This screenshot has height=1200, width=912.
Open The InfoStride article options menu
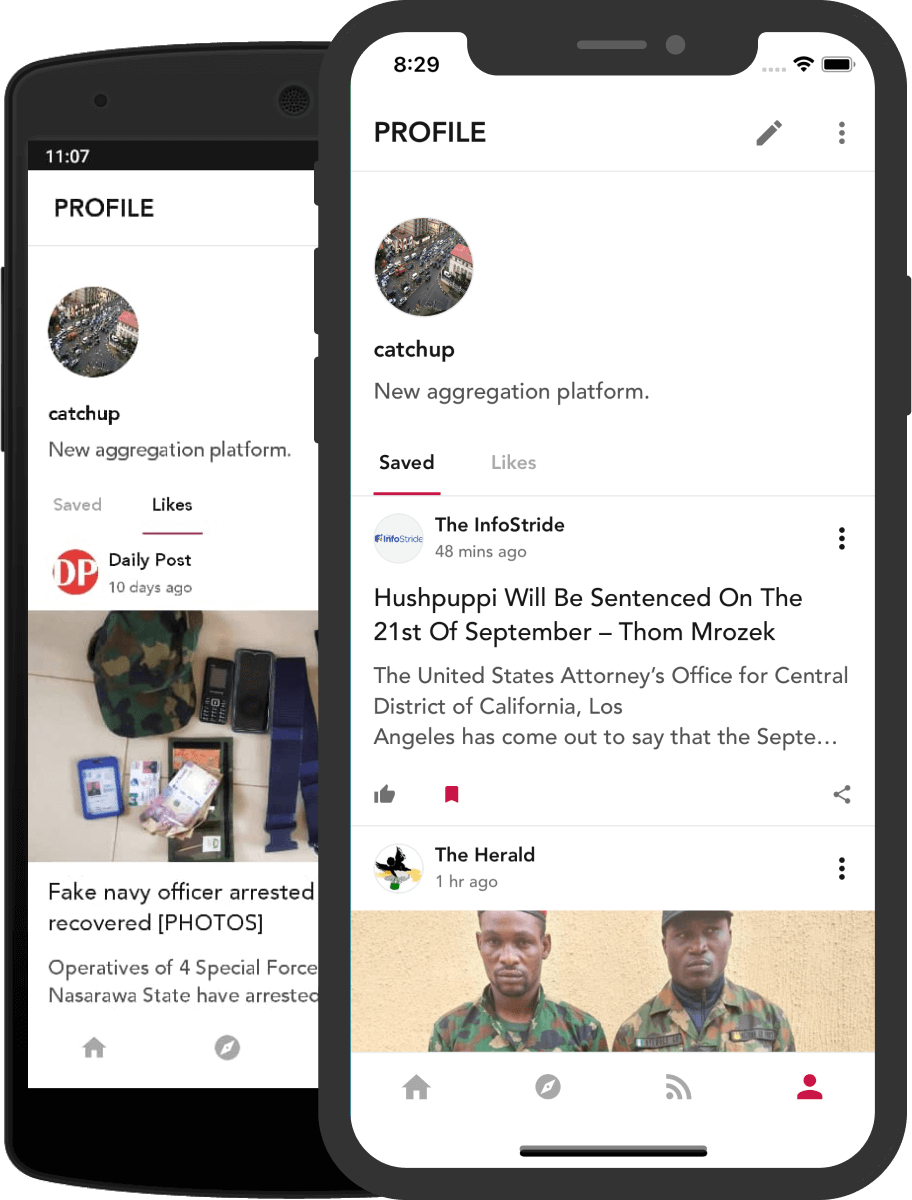(x=841, y=538)
